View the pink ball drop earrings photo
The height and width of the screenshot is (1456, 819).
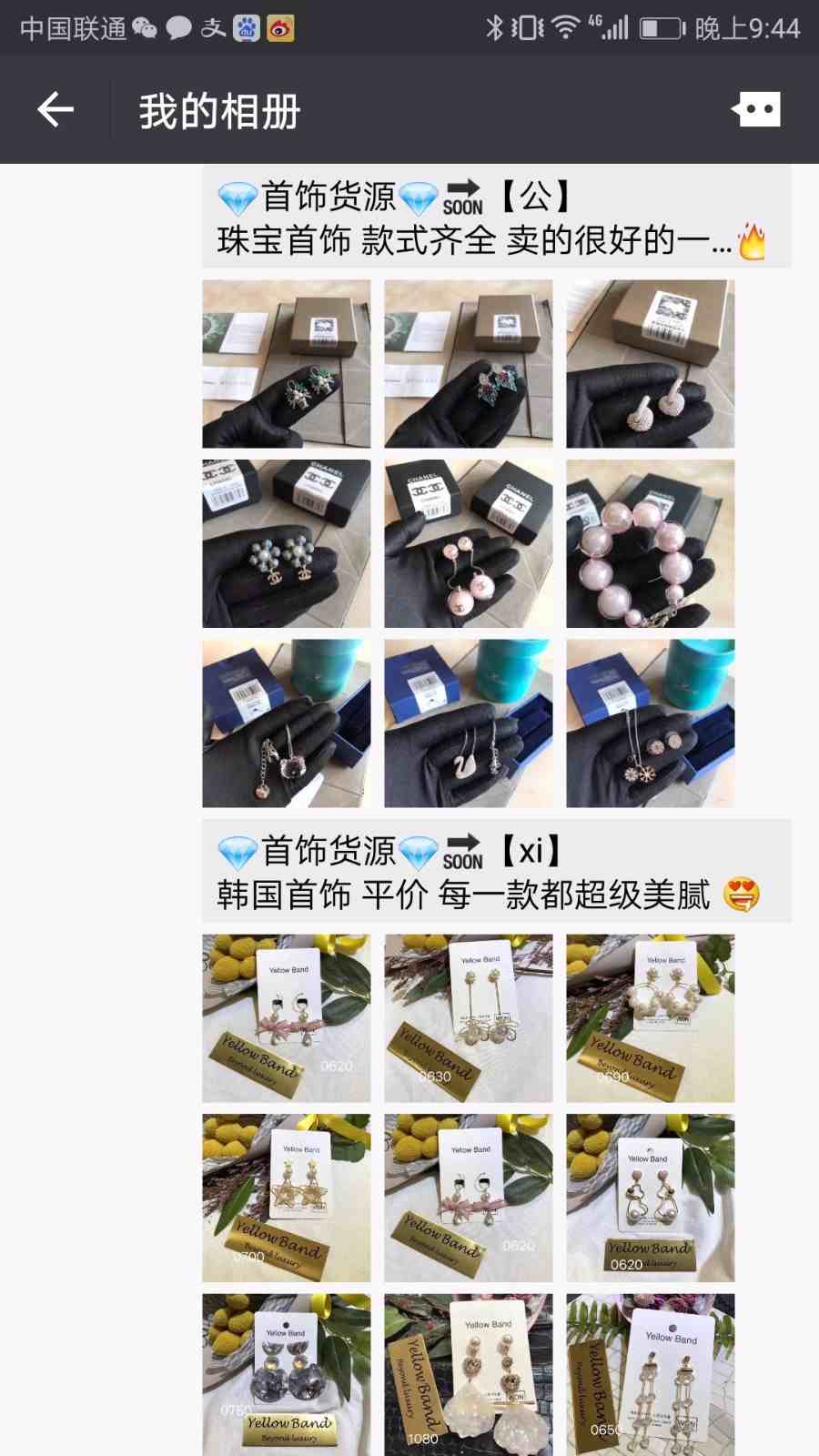(x=468, y=543)
